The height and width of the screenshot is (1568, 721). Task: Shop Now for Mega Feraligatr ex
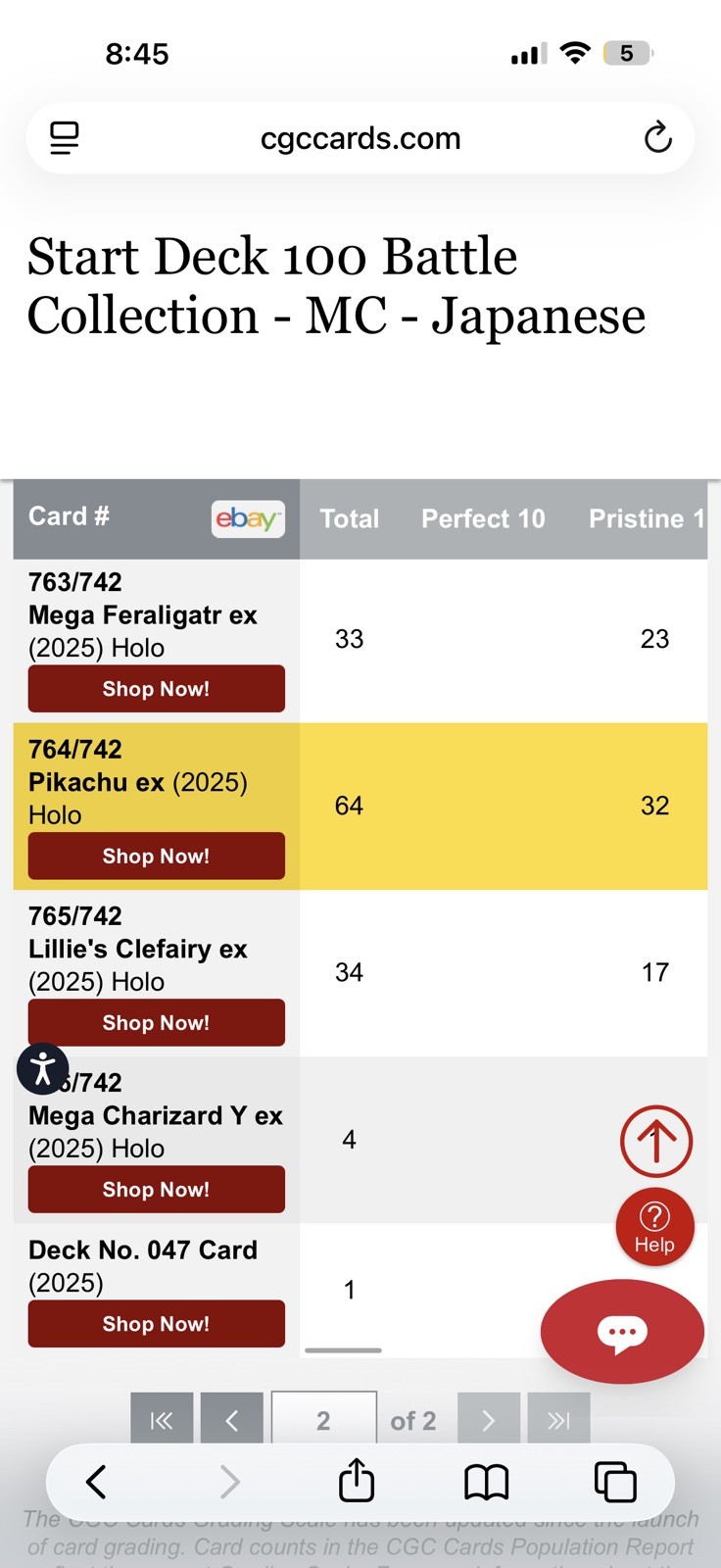157,689
